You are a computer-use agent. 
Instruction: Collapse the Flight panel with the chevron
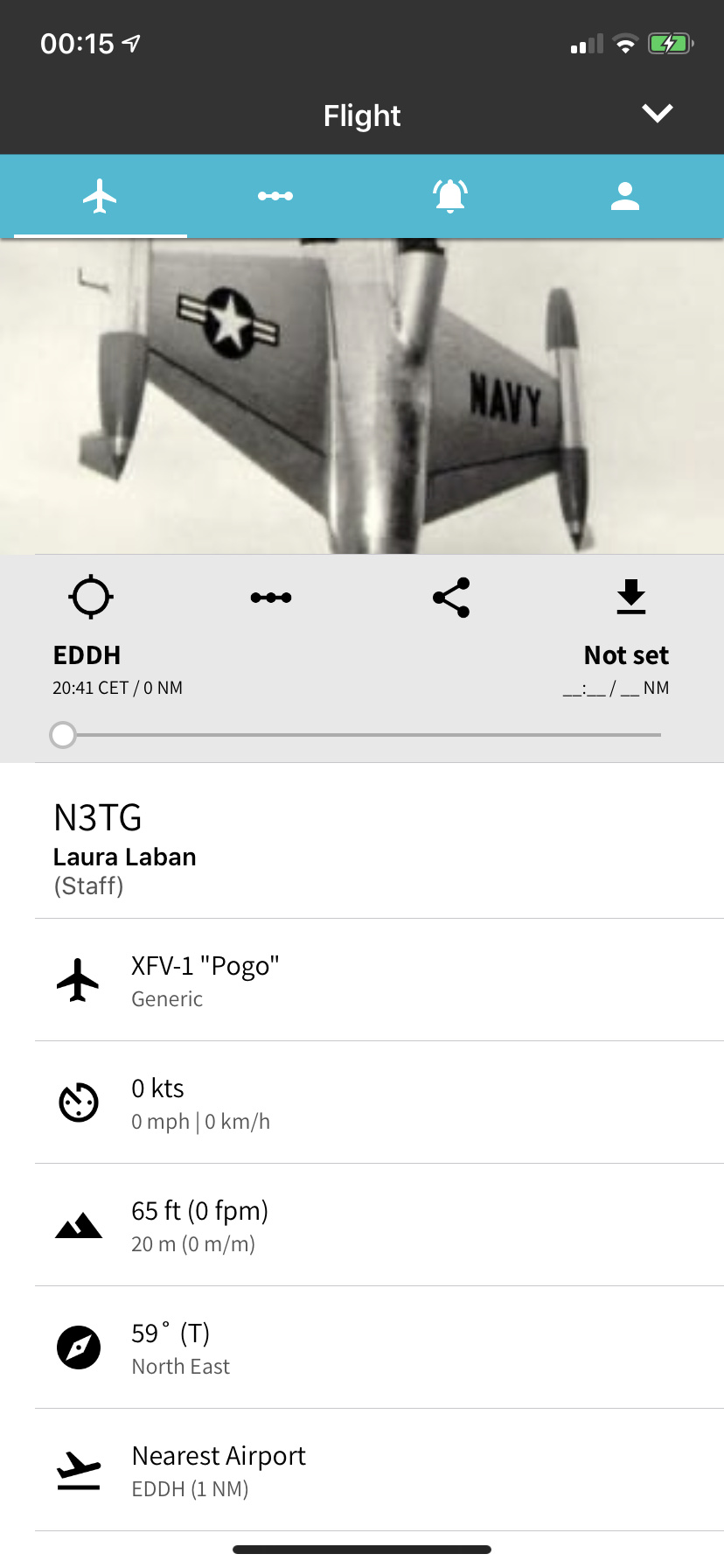tap(657, 114)
